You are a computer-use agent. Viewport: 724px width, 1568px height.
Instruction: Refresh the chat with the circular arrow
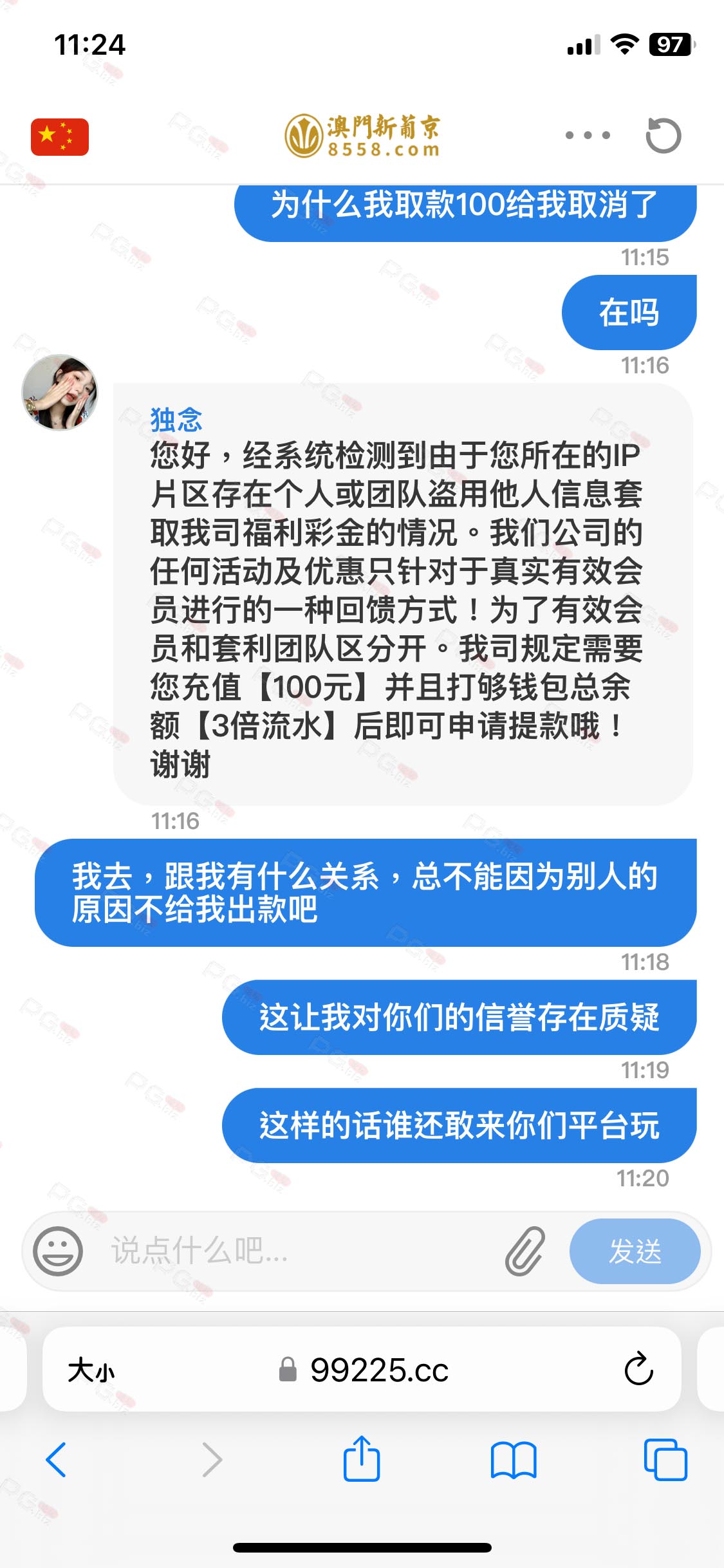663,136
